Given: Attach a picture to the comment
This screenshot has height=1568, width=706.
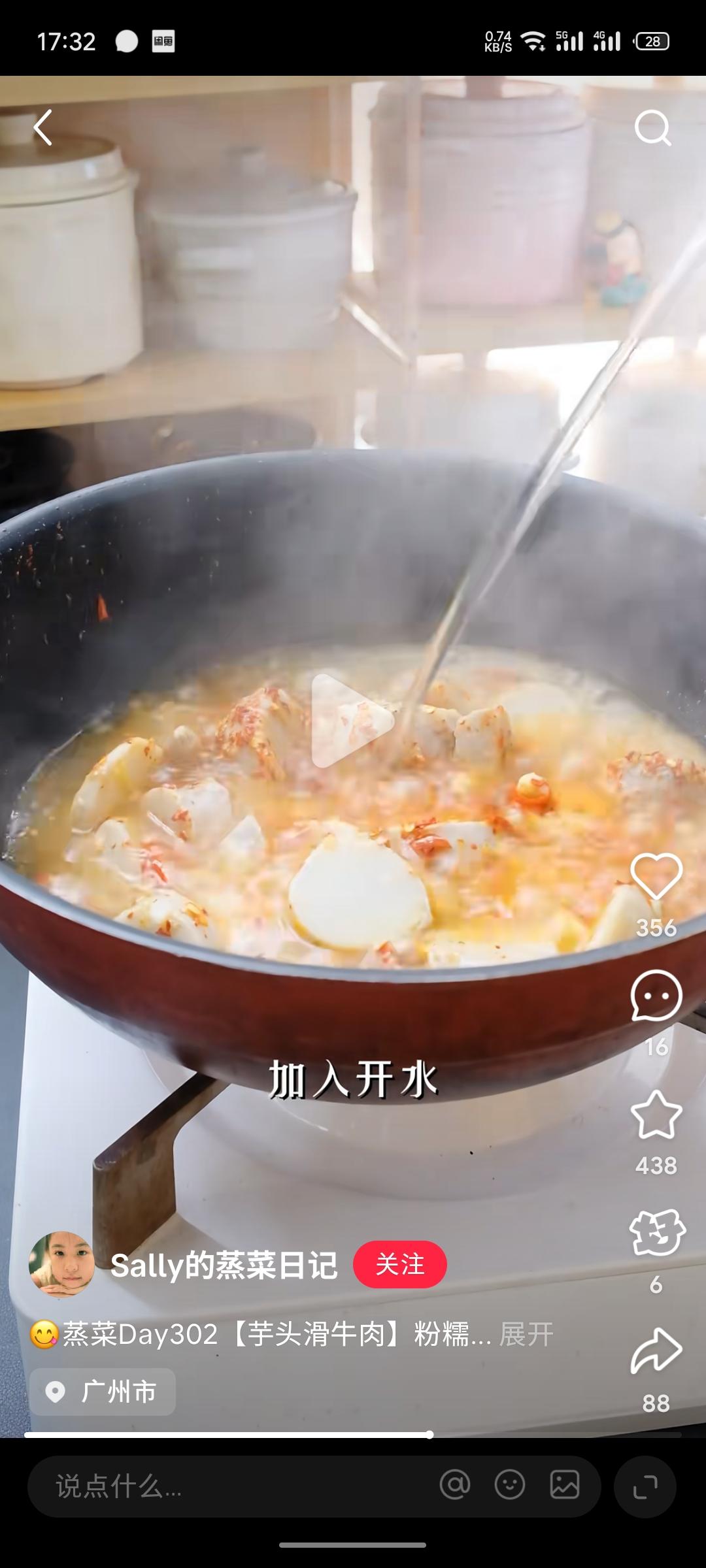Looking at the screenshot, I should click(x=565, y=1484).
